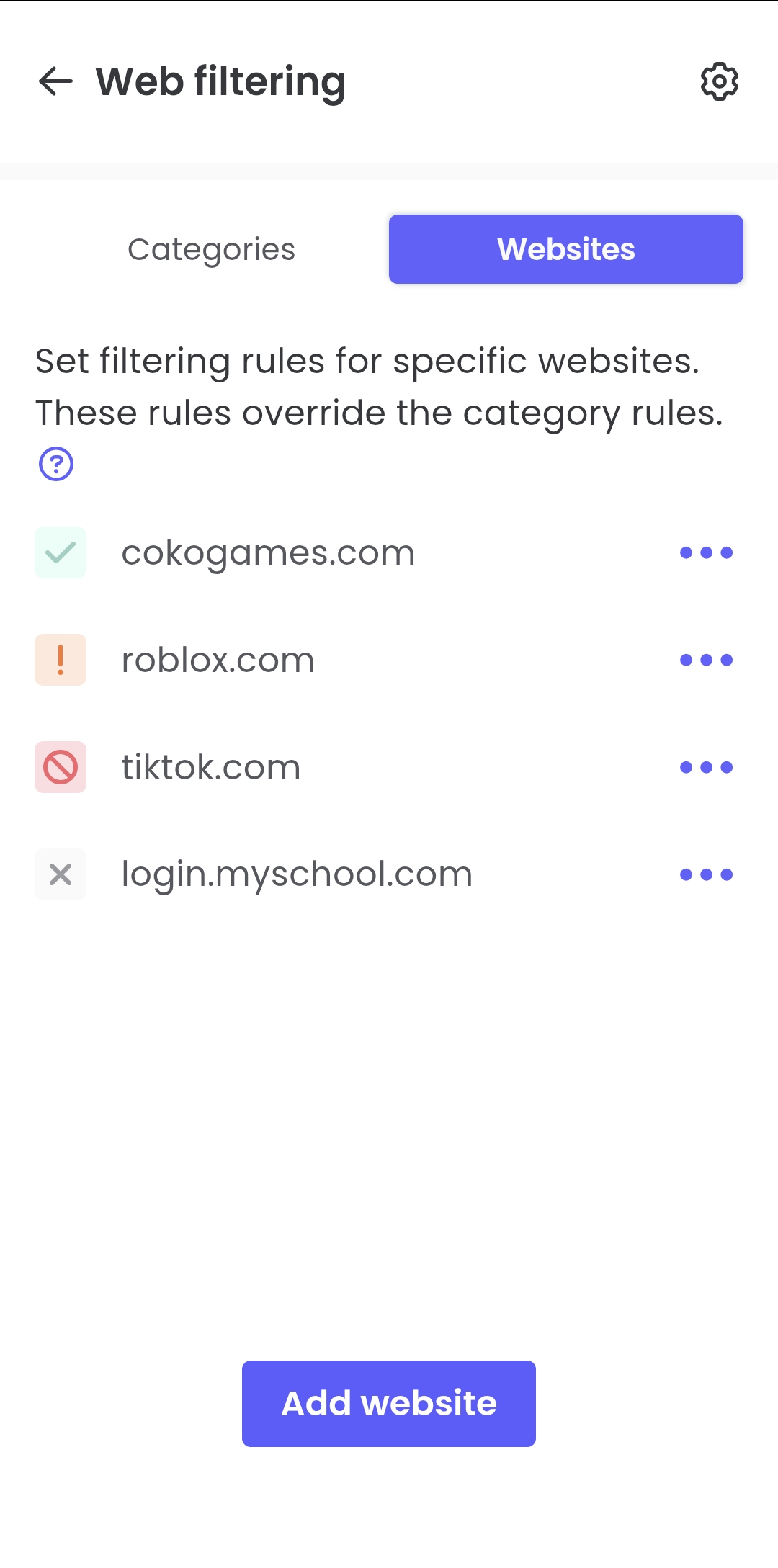Toggle the filtering status for roblox.com
778x1568 pixels.
click(x=61, y=659)
